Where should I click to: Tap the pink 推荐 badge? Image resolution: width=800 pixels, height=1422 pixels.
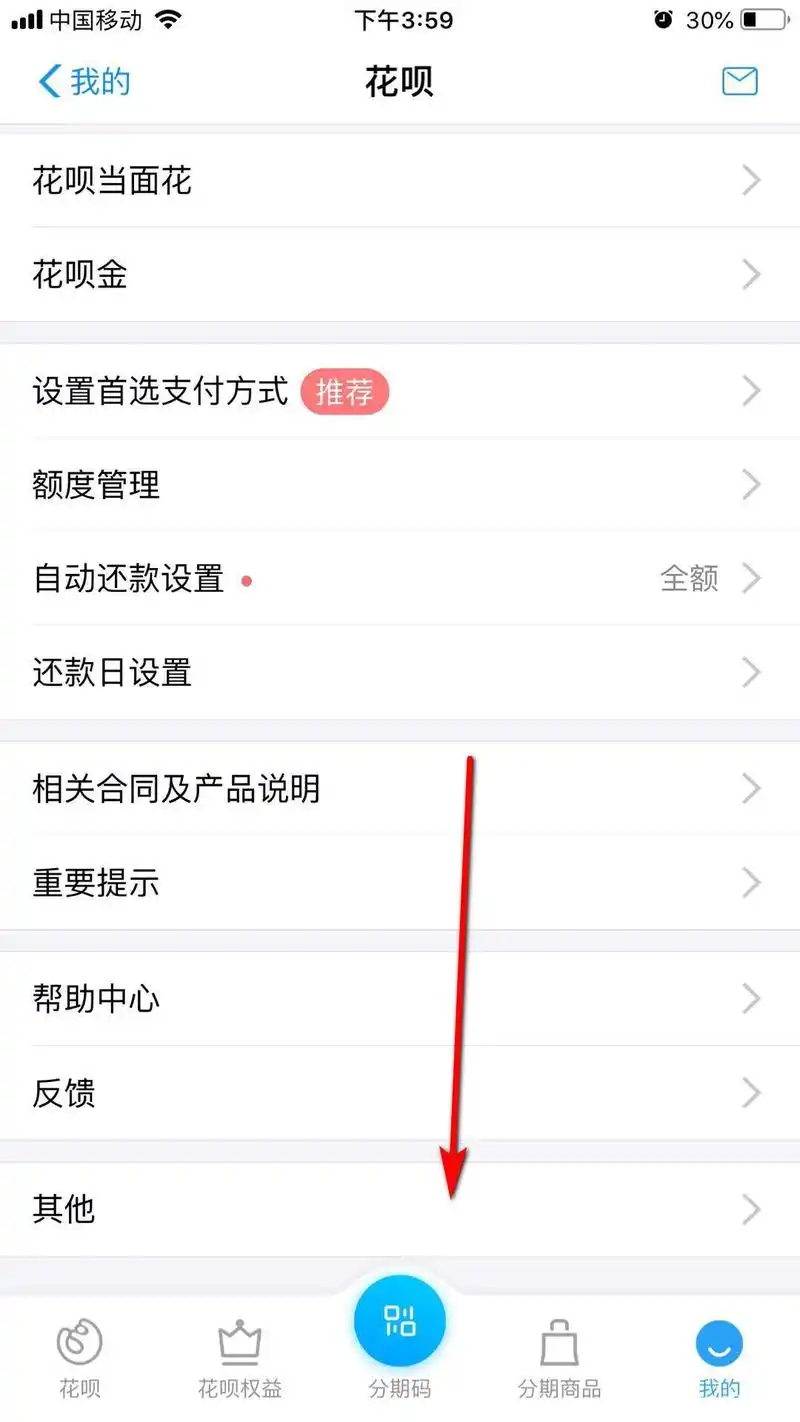(x=345, y=391)
